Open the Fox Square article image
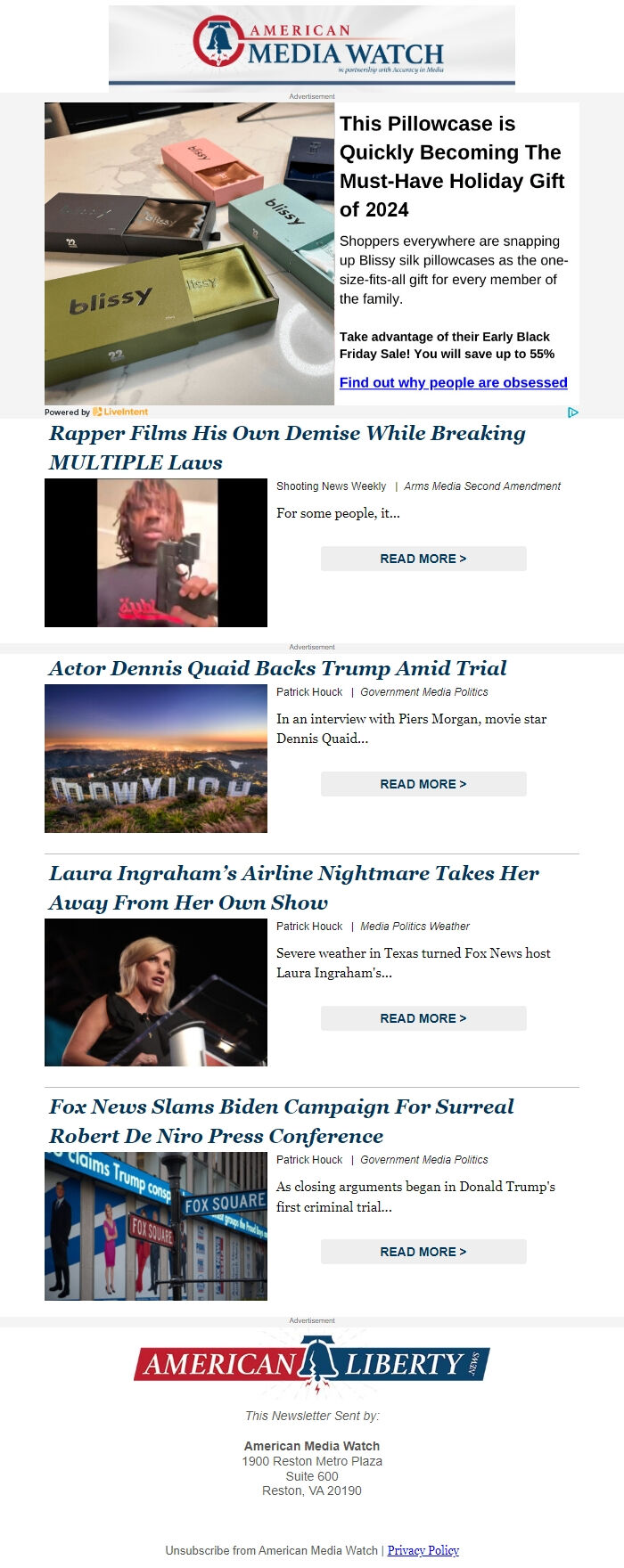The width and height of the screenshot is (624, 1568). pos(156,1226)
